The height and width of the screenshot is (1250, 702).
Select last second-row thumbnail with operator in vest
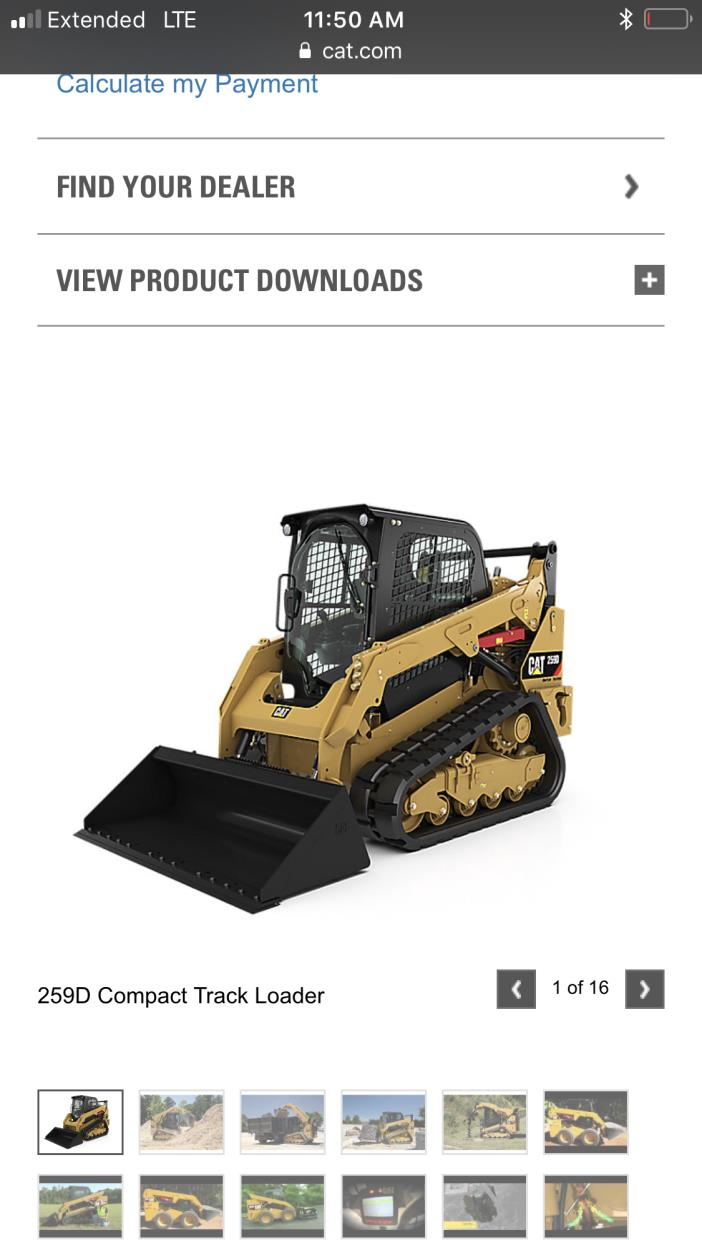[586, 1206]
